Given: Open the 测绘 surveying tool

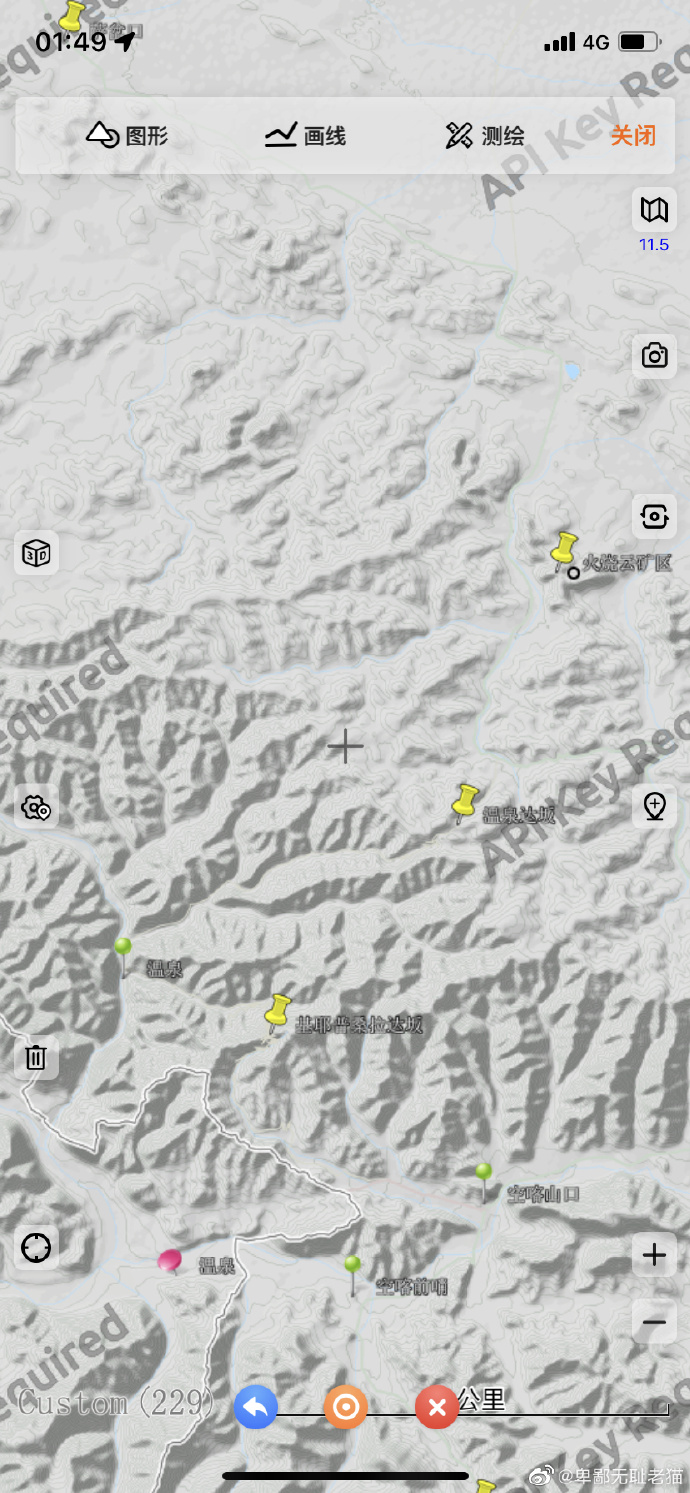Looking at the screenshot, I should (x=485, y=135).
